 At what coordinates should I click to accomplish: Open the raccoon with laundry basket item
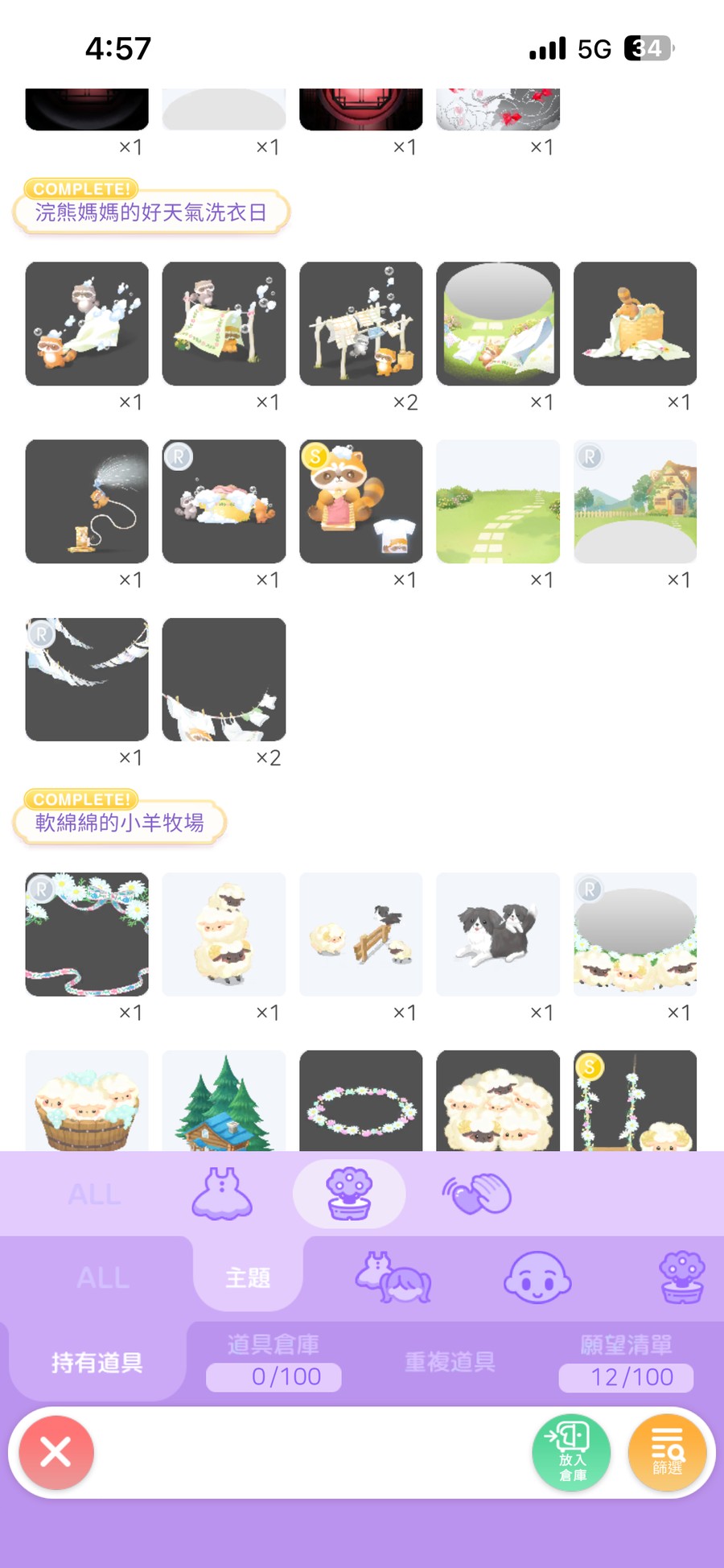[x=635, y=324]
